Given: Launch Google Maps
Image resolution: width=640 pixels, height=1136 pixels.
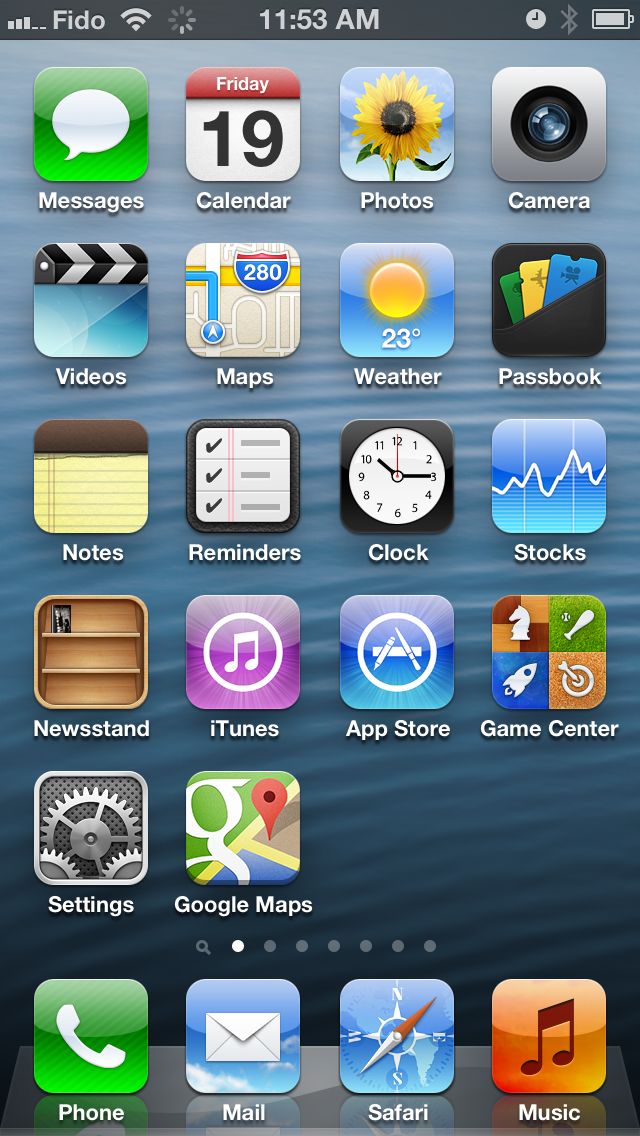Looking at the screenshot, I should (x=243, y=828).
